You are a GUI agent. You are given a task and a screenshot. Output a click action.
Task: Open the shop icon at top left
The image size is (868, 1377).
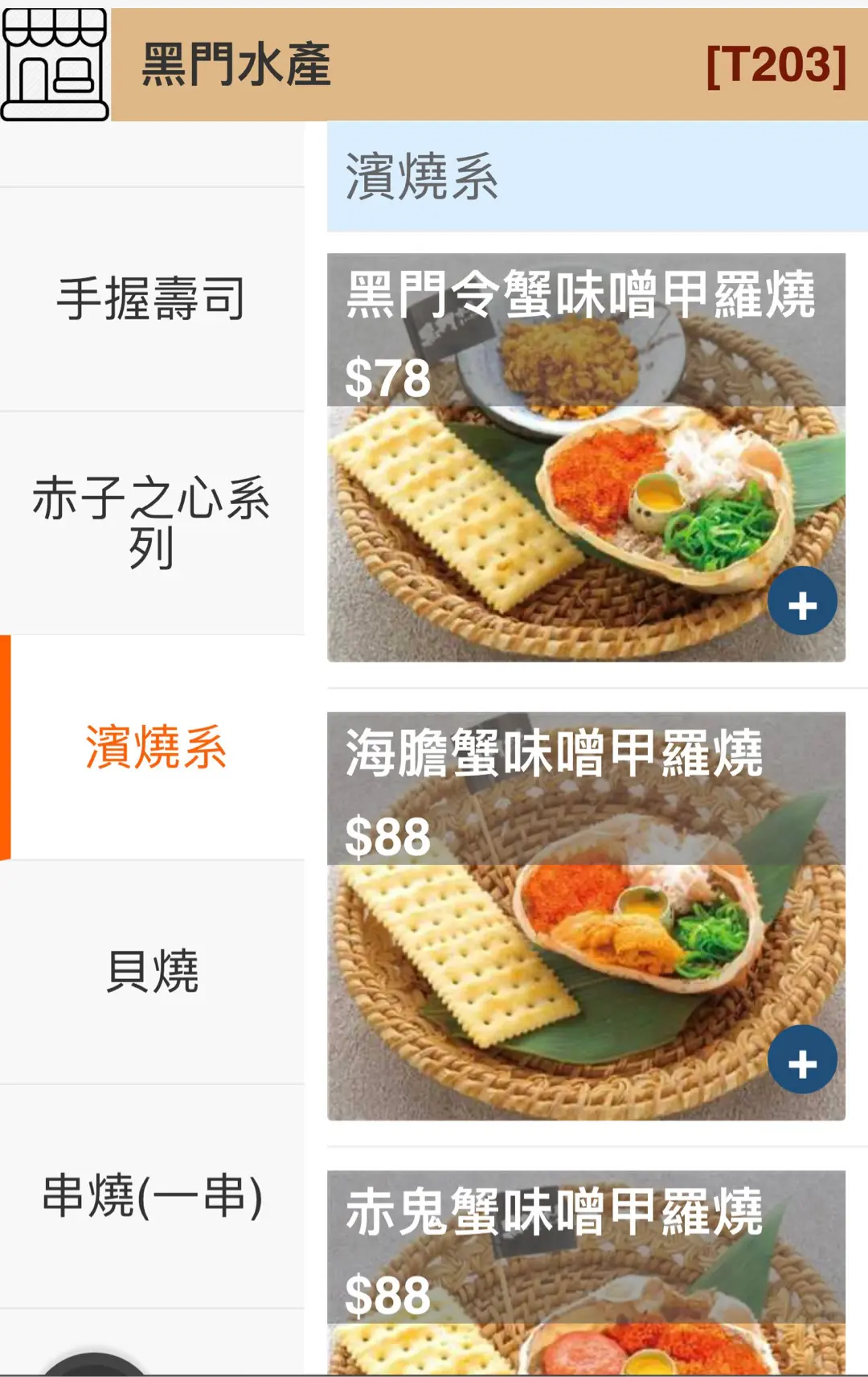pos(55,64)
